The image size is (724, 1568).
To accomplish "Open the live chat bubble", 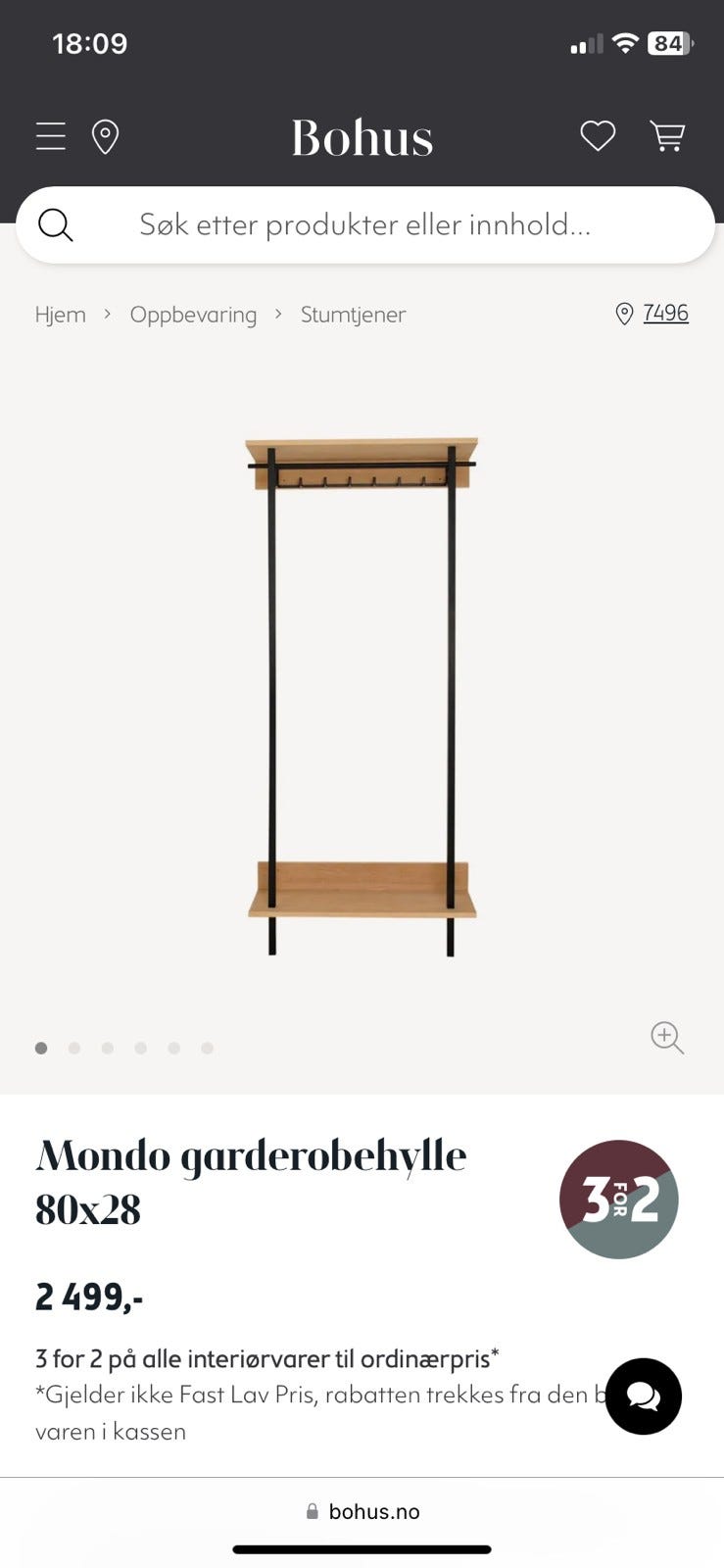I will click(x=643, y=1396).
